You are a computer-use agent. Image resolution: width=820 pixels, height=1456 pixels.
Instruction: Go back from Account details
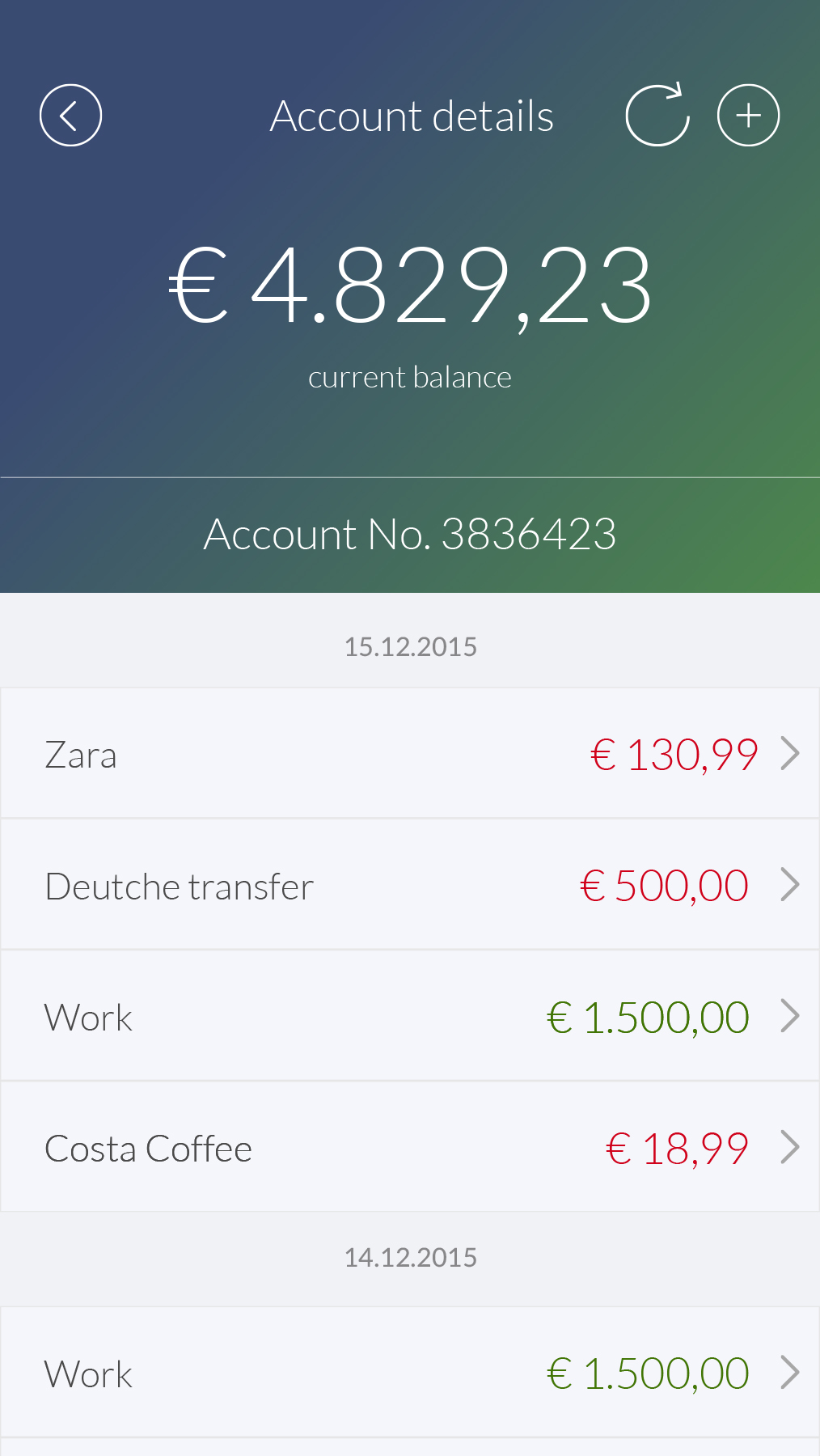(70, 116)
